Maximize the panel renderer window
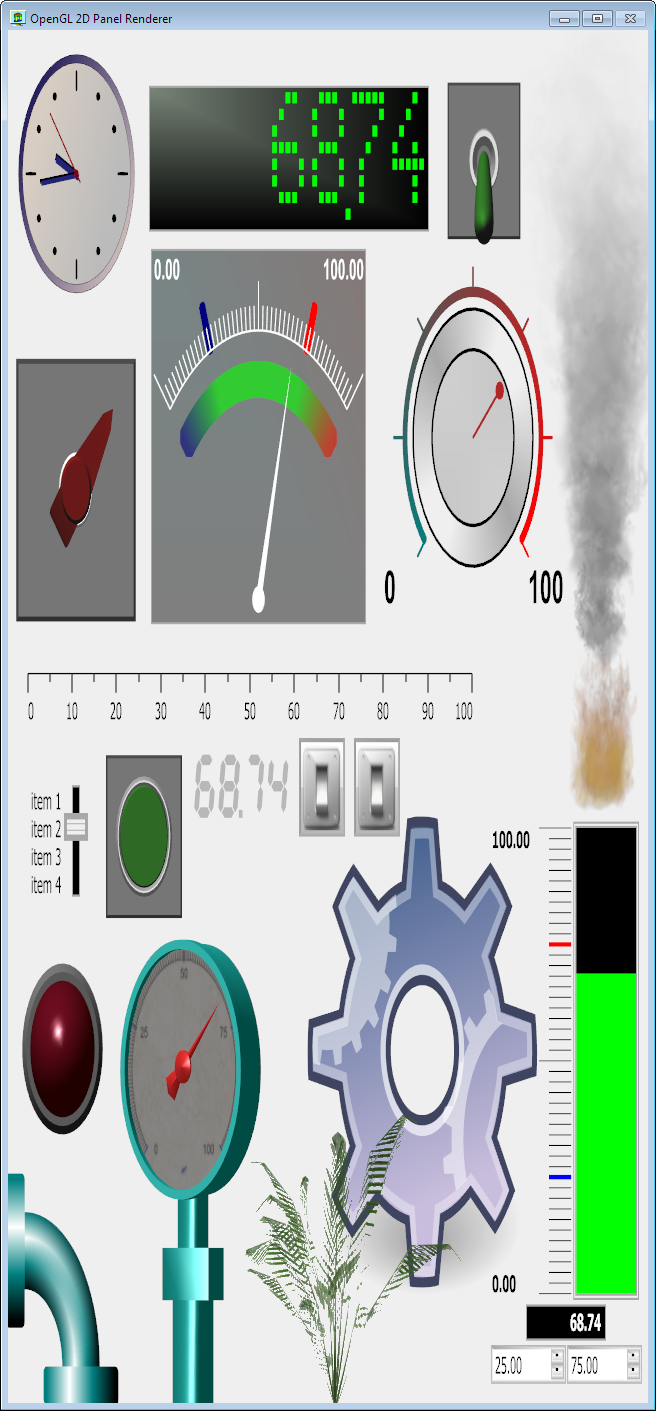This screenshot has height=1411, width=656. point(596,19)
